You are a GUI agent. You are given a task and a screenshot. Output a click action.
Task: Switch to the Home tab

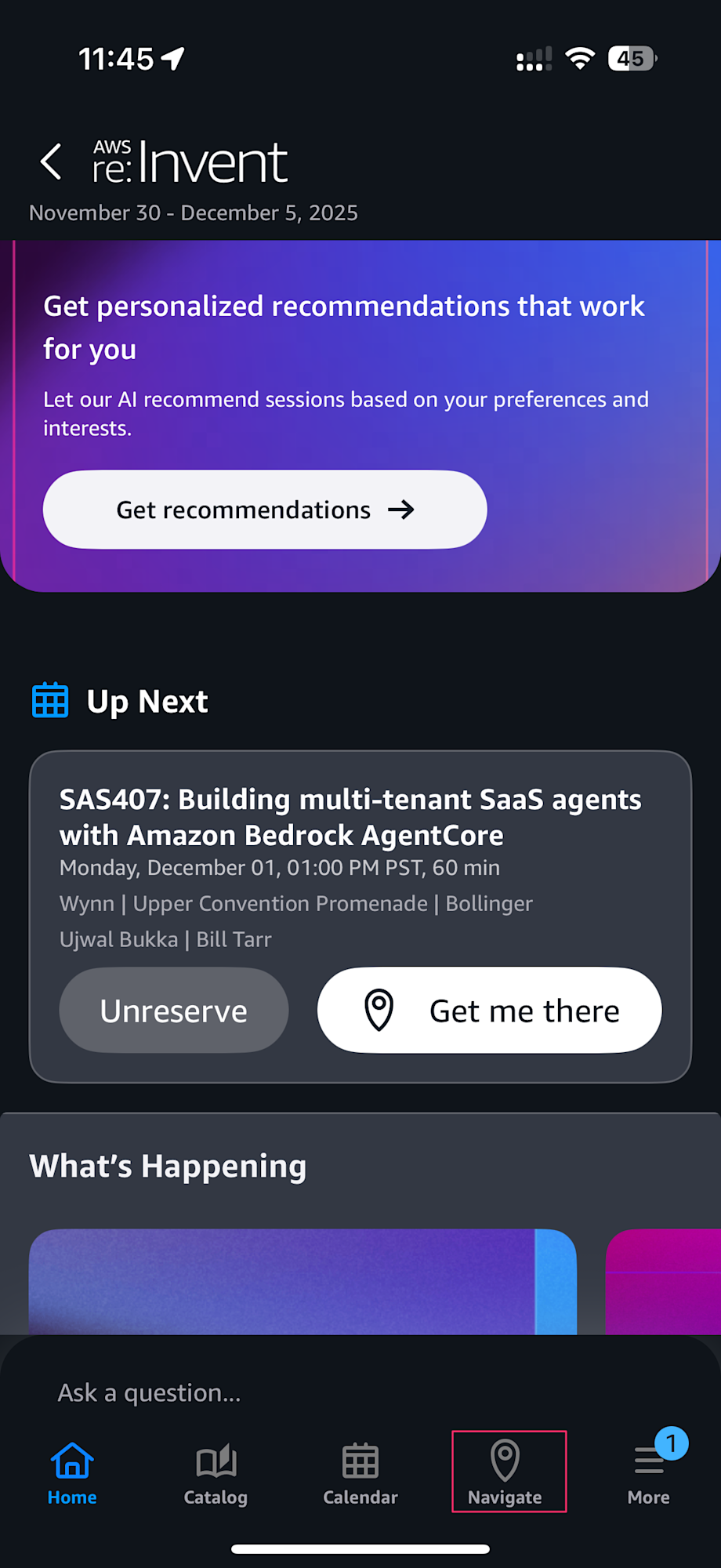click(72, 1473)
